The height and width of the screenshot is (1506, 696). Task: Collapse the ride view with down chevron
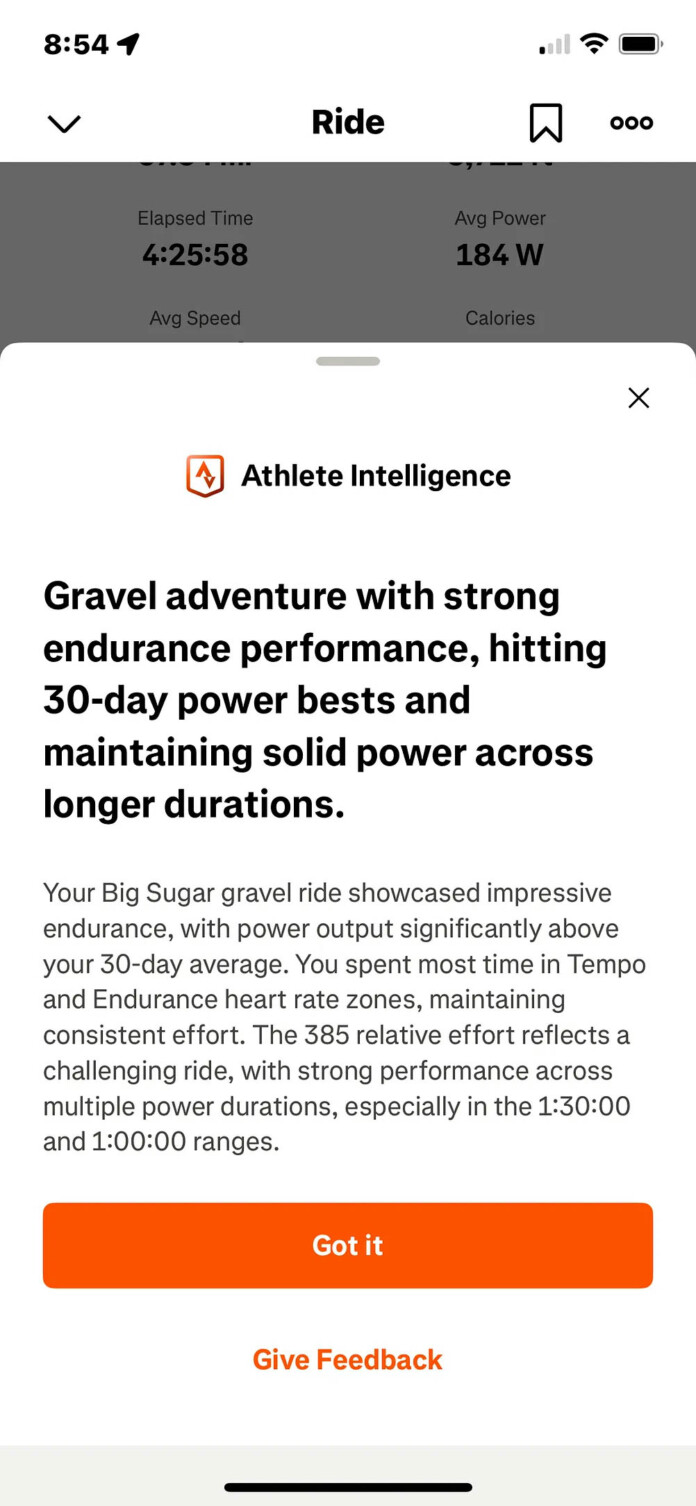coord(64,123)
